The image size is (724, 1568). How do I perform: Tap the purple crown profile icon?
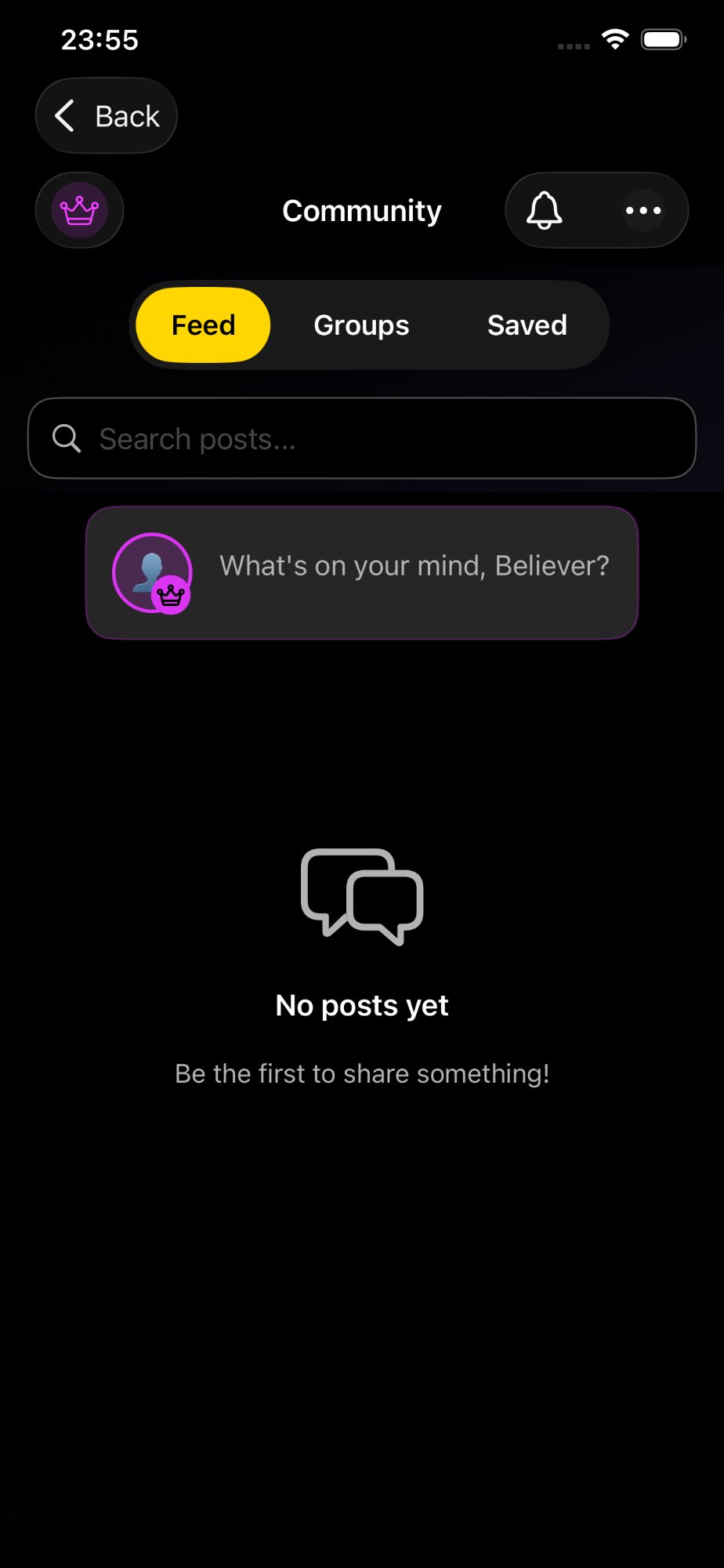(x=78, y=209)
